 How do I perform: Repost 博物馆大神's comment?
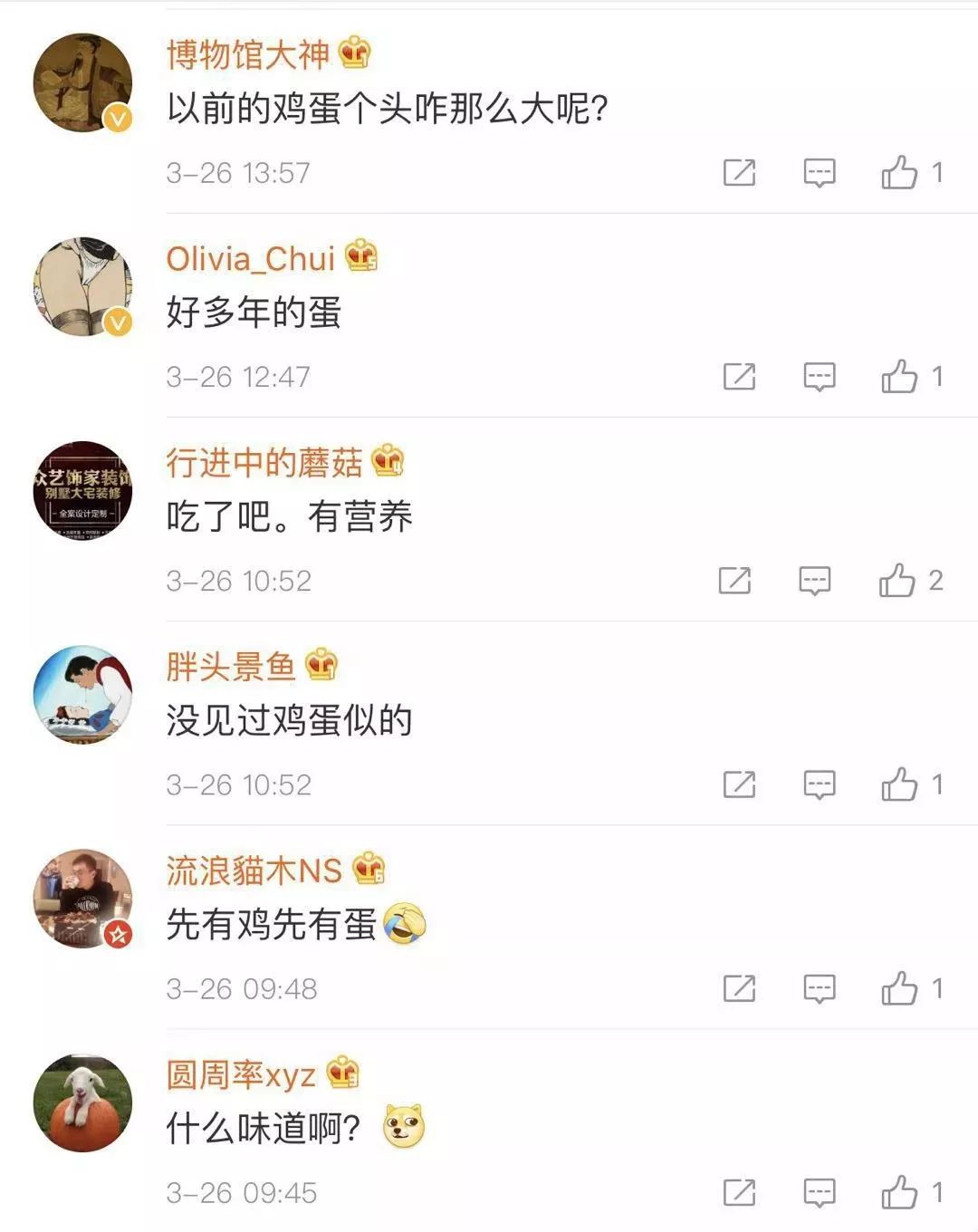pos(739,172)
